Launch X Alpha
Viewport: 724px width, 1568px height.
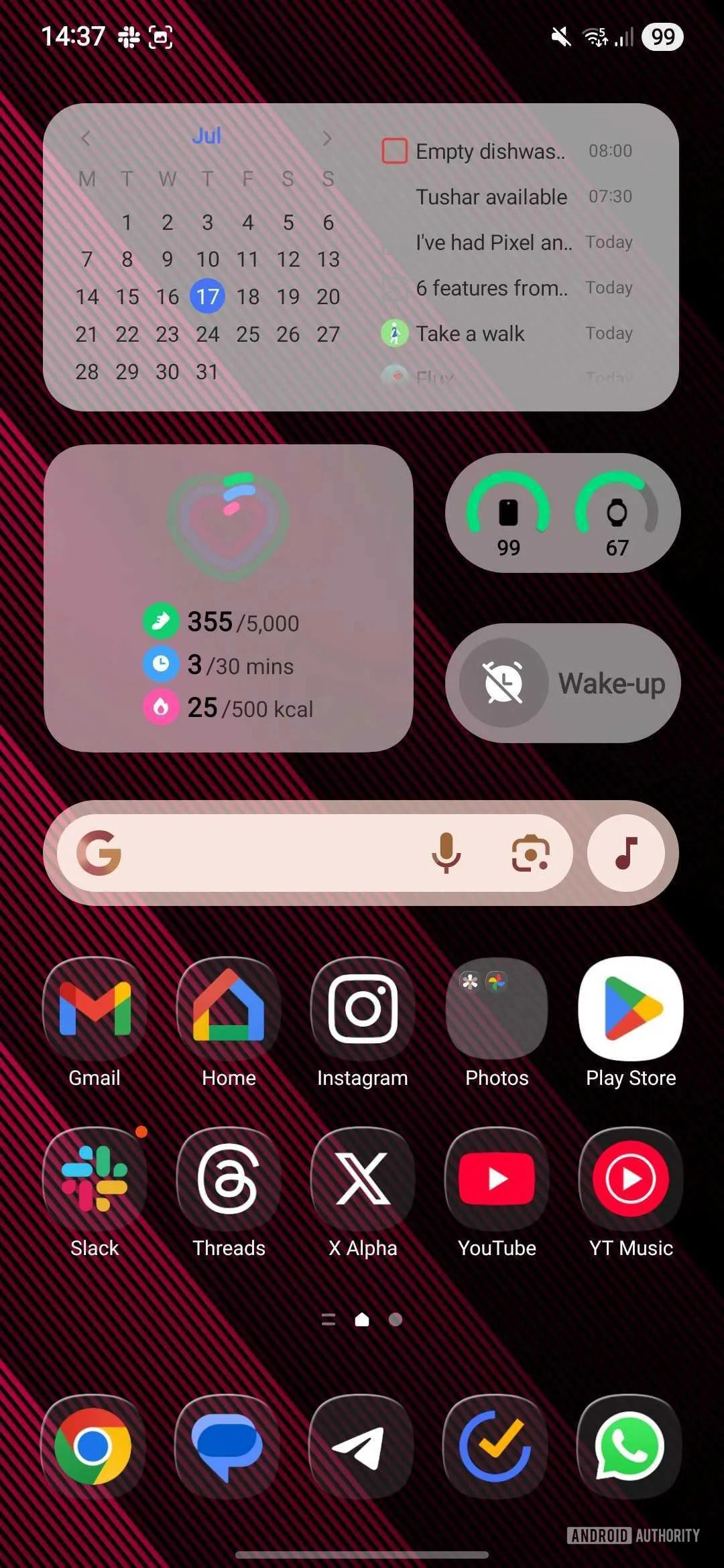pyautogui.click(x=363, y=1179)
